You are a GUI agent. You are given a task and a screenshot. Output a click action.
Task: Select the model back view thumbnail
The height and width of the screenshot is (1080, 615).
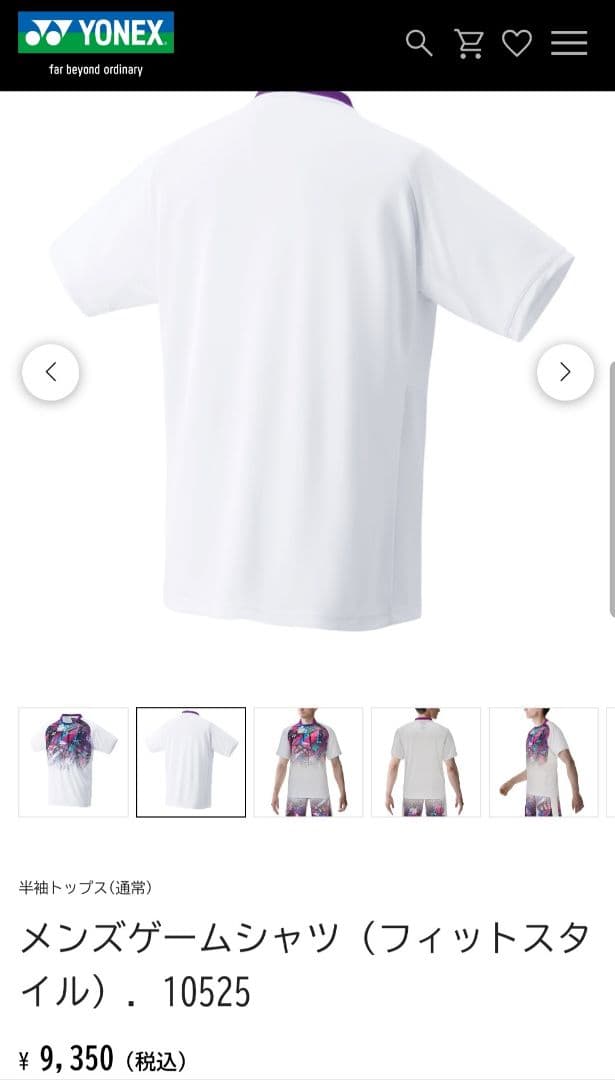(426, 762)
